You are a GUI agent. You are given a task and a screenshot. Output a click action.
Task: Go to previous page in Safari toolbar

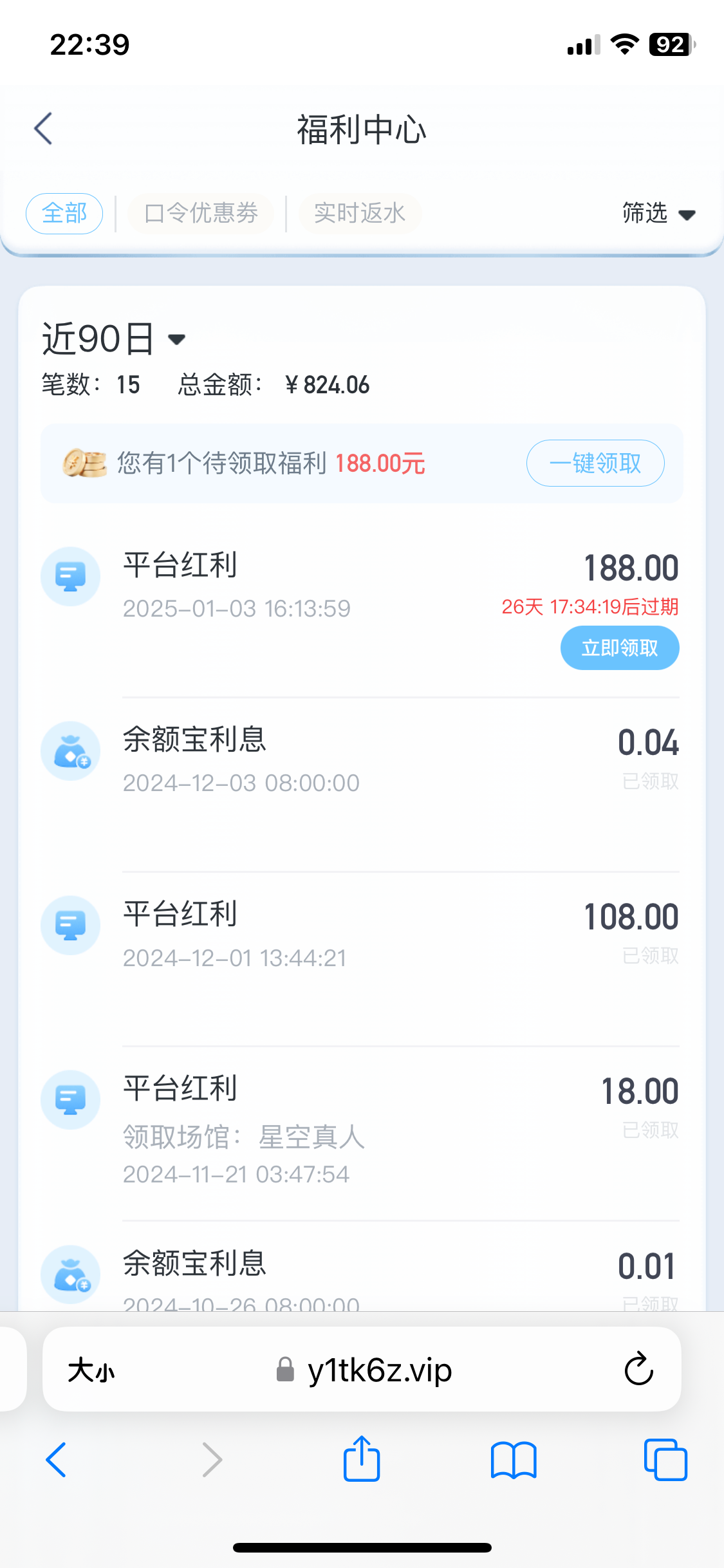tap(57, 1460)
